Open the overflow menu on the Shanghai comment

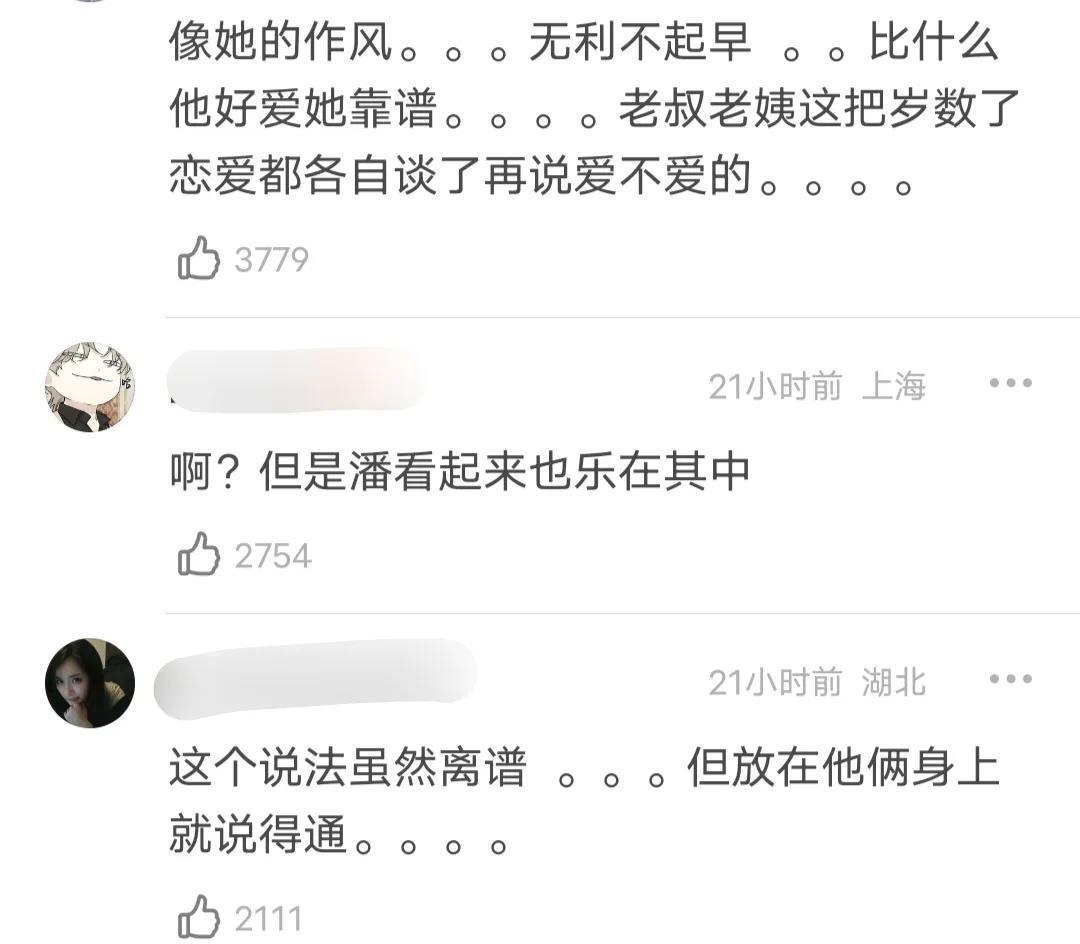[1010, 384]
